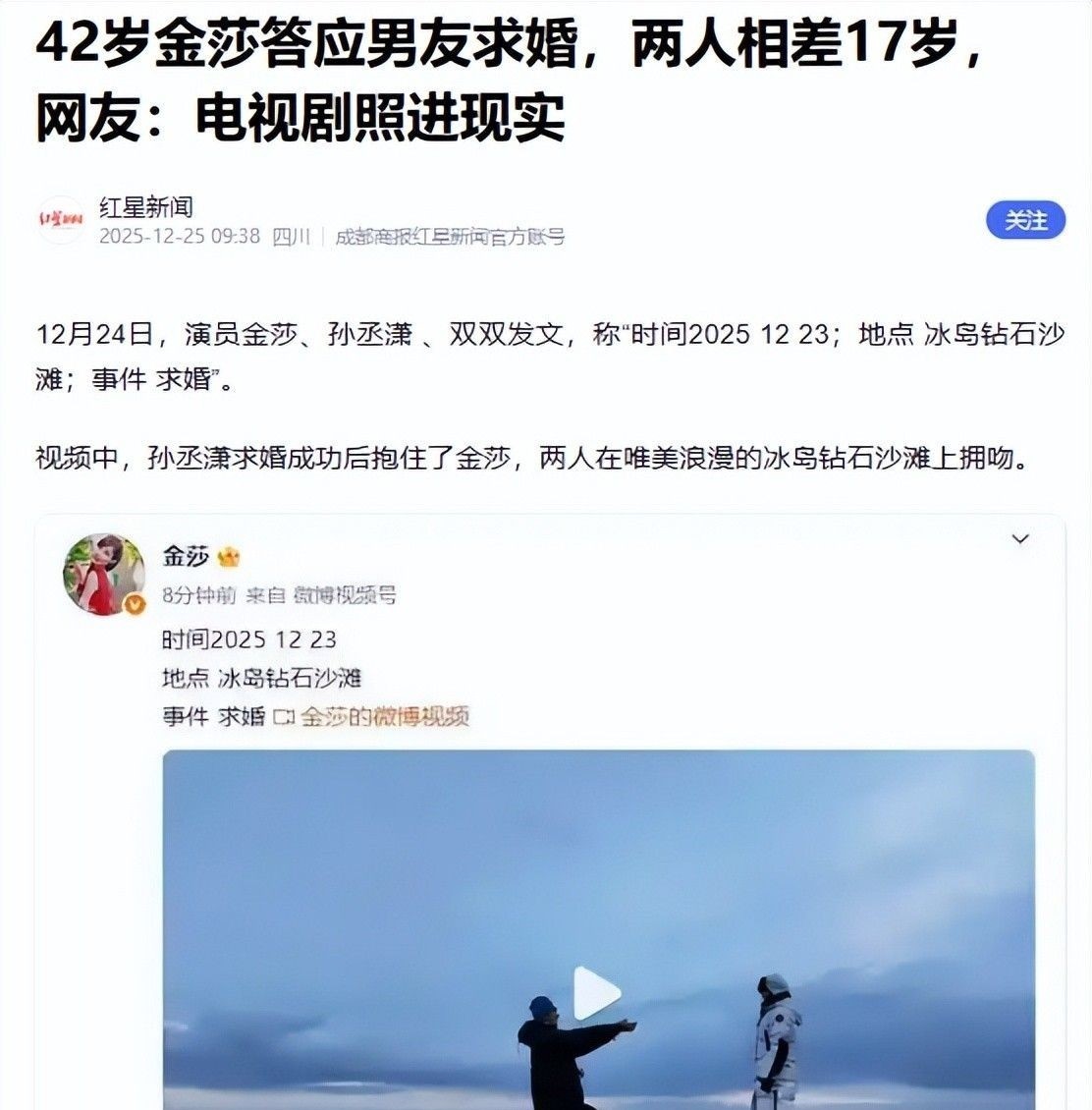Open the 红星新闻 author avatar
1092x1110 pixels.
61,220
